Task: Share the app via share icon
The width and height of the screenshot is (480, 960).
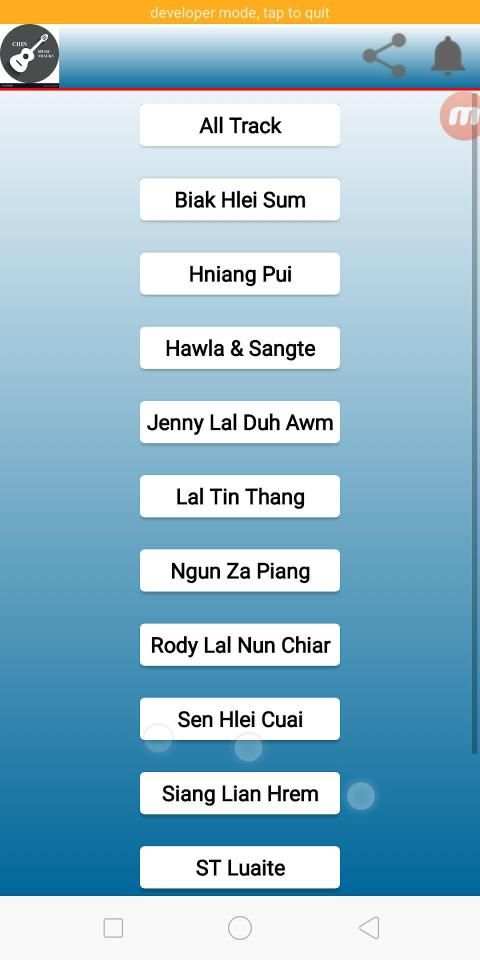Action: tap(384, 55)
